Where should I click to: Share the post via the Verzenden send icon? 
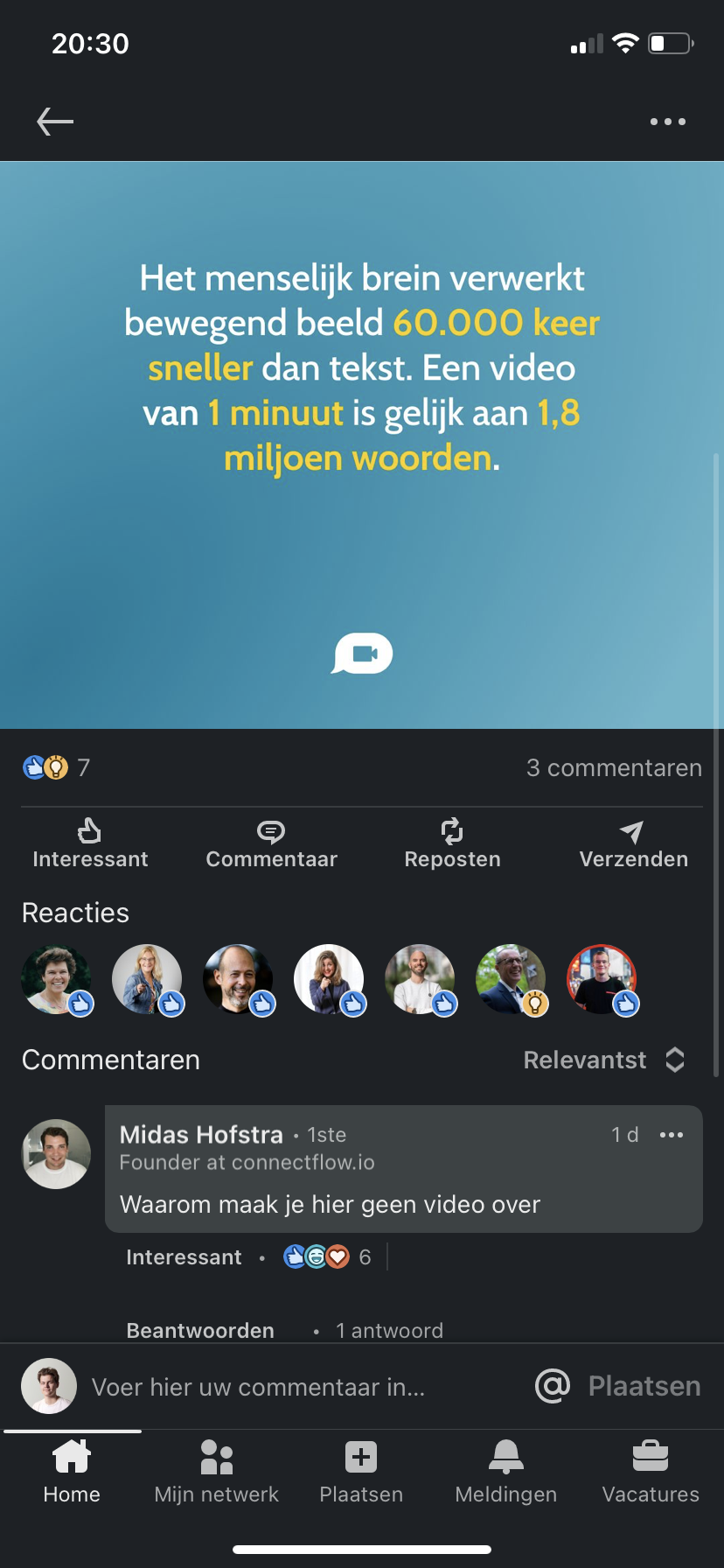(x=631, y=831)
